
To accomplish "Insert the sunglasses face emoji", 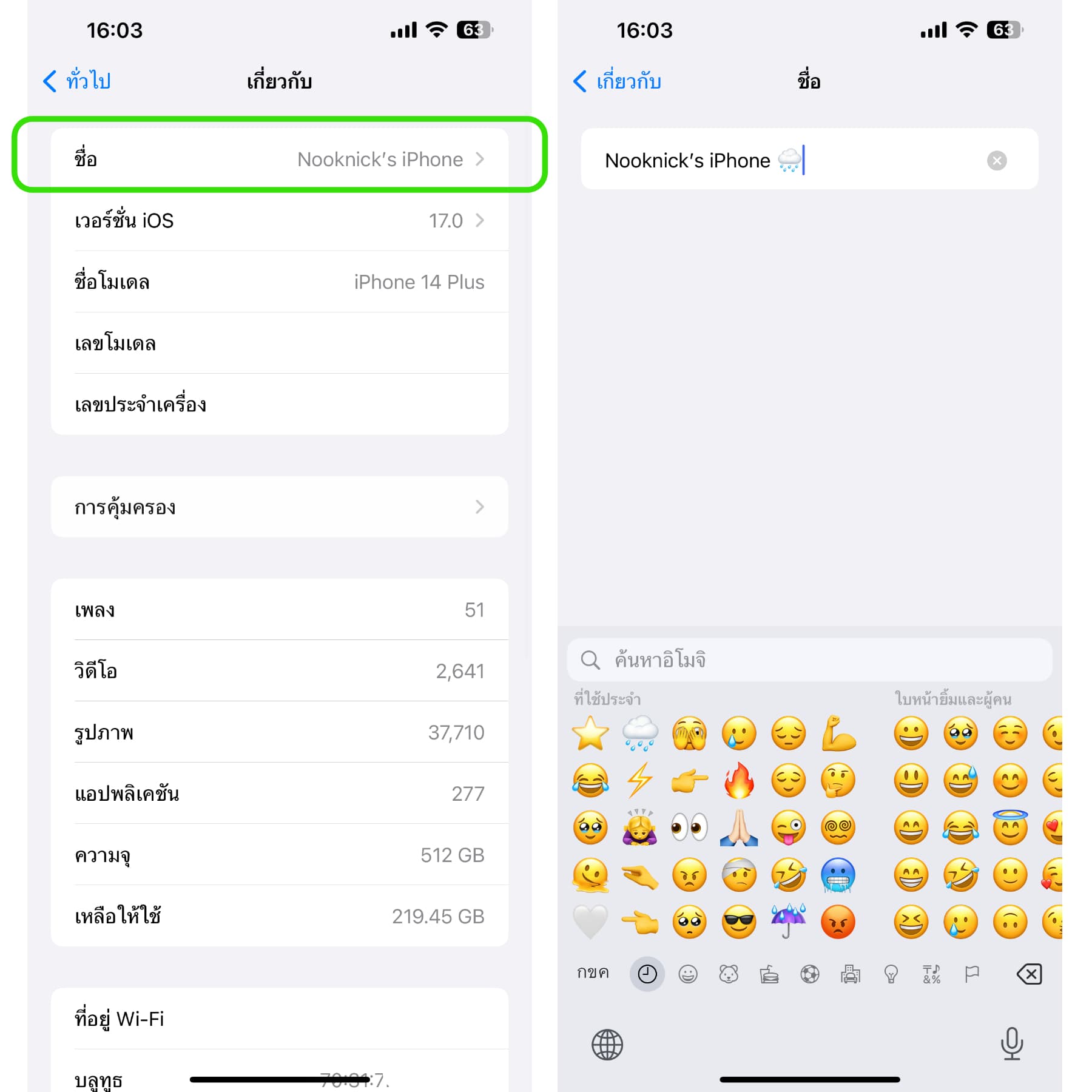I will click(738, 922).
